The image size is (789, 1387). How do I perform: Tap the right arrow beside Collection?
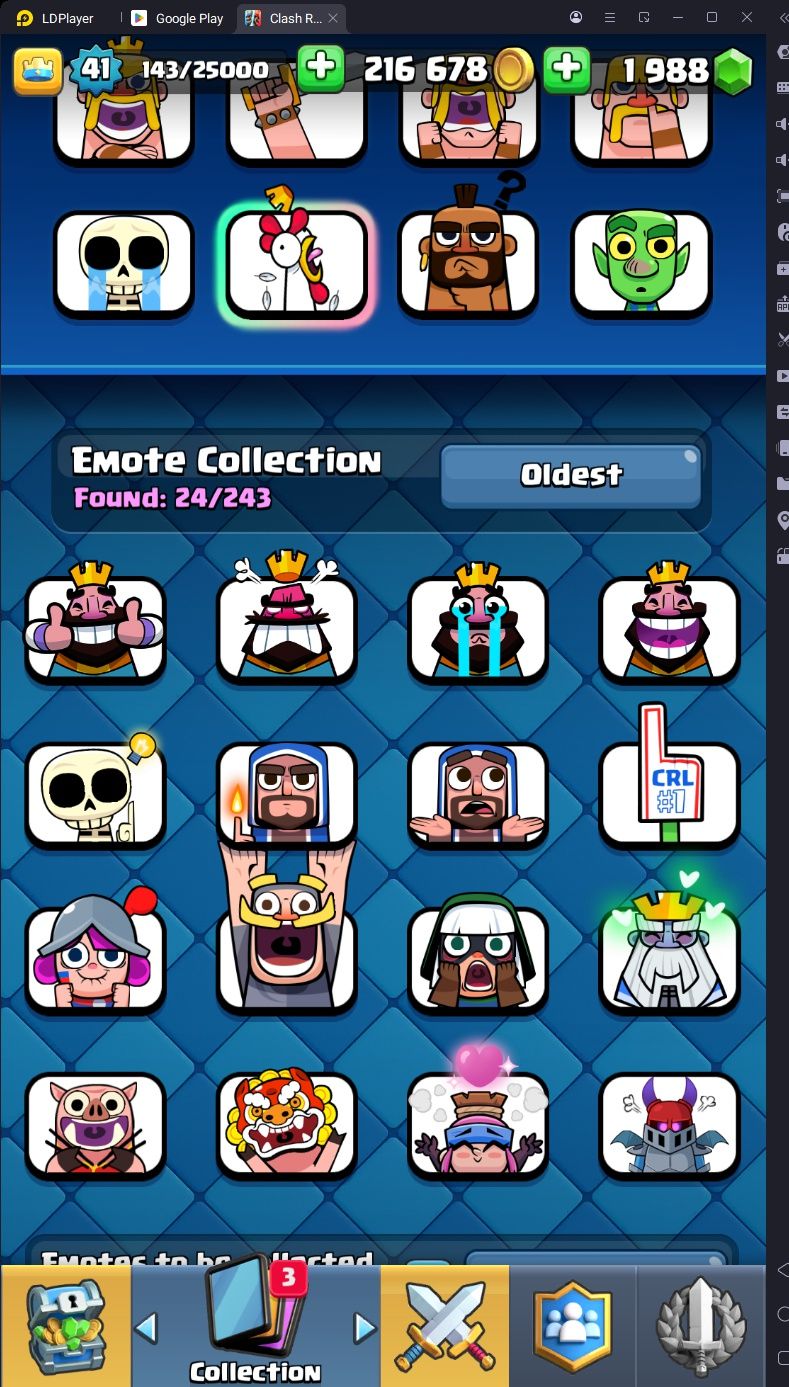tap(365, 1327)
